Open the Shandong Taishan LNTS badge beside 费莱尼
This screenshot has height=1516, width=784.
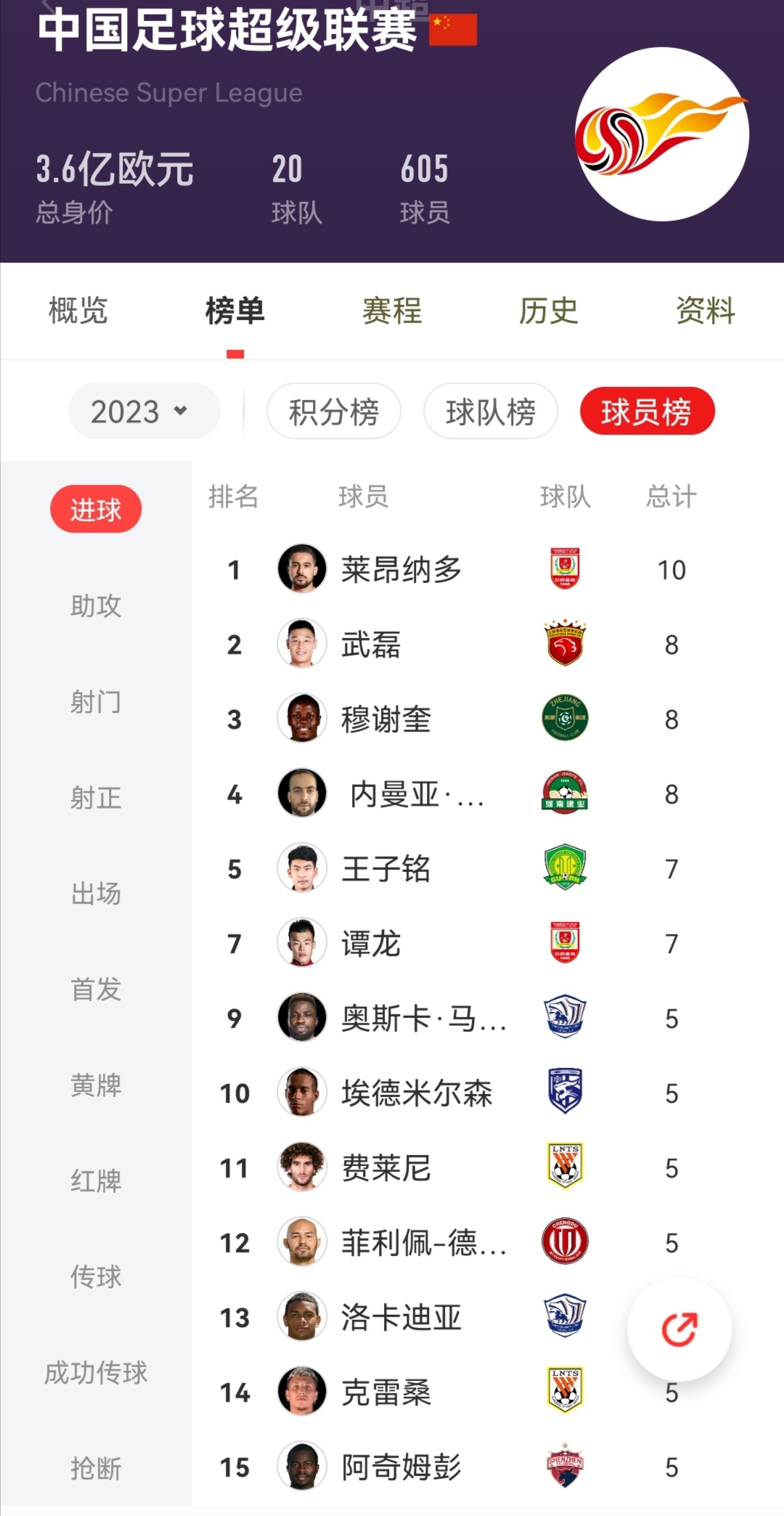pyautogui.click(x=564, y=1167)
